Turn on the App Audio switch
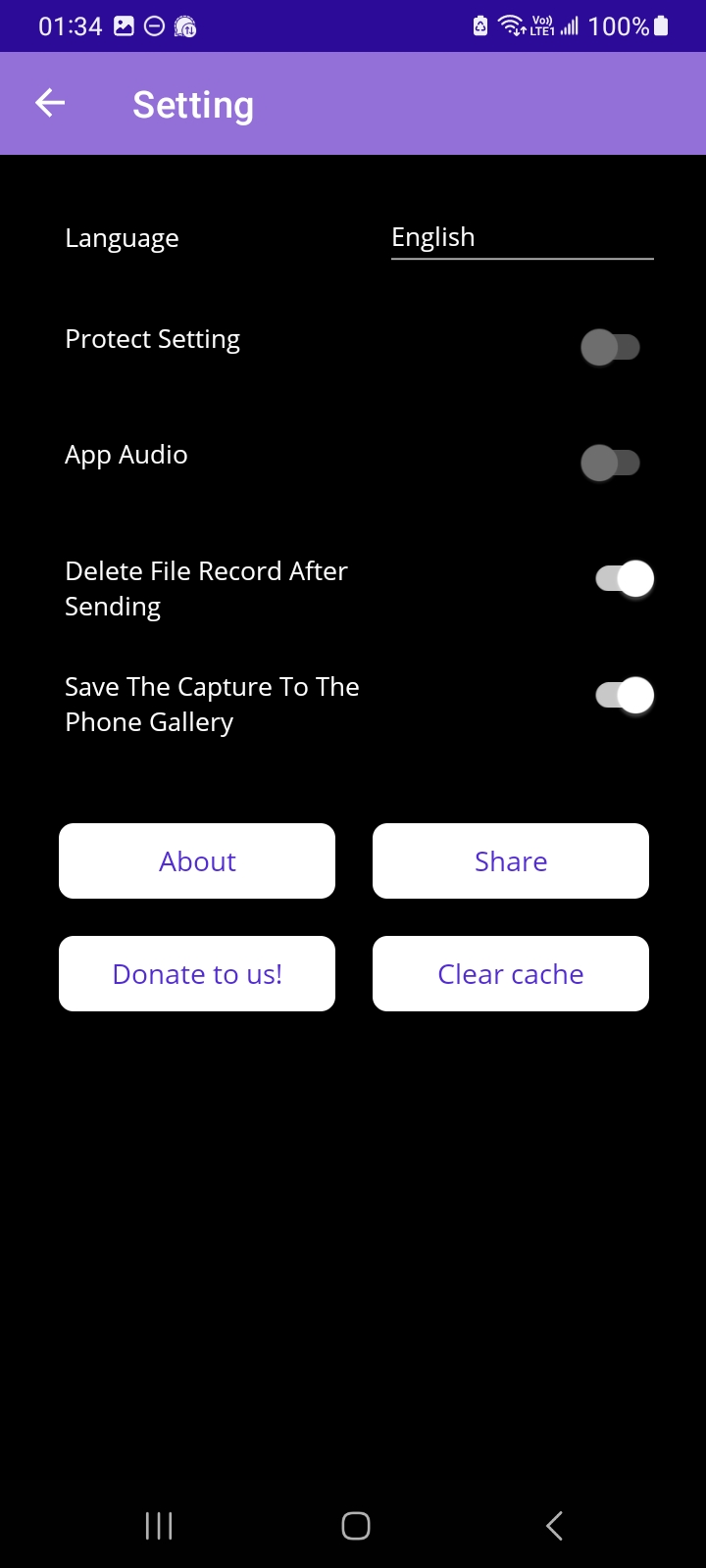The width and height of the screenshot is (706, 1568). 610,463
